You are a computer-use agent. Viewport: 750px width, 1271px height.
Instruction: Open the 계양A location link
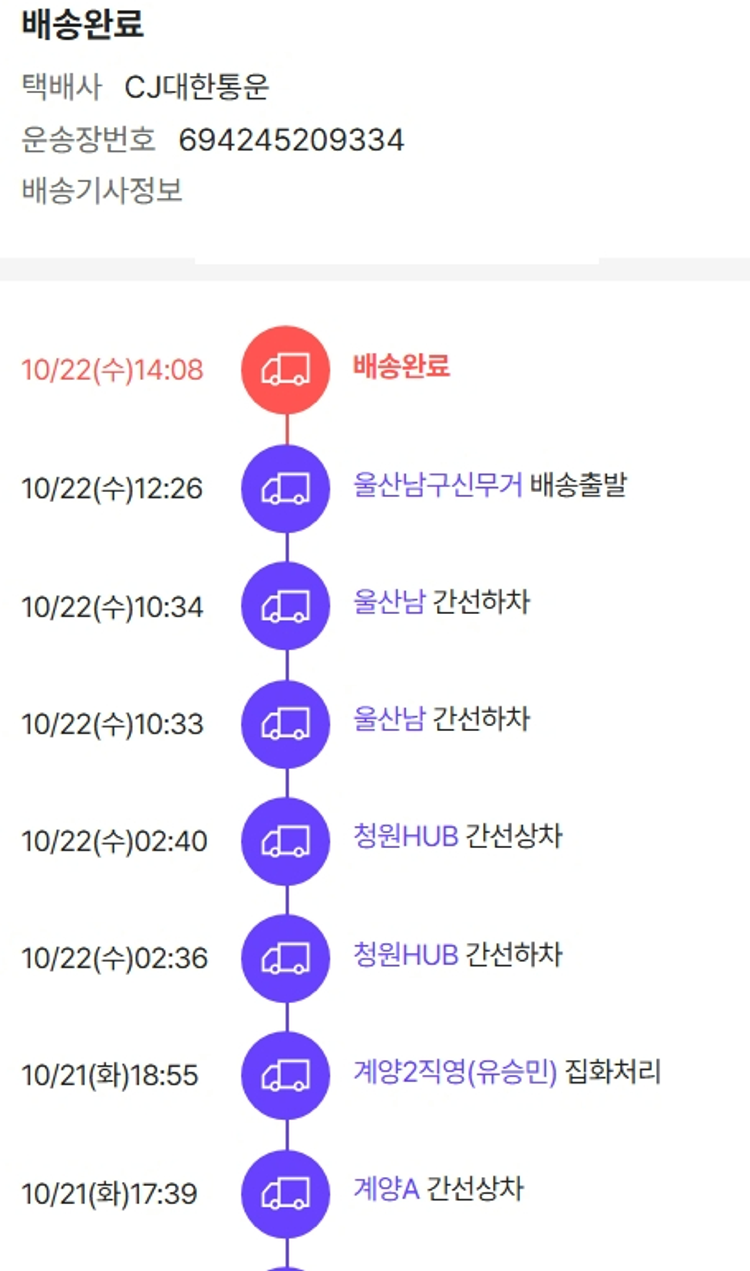tap(386, 1190)
